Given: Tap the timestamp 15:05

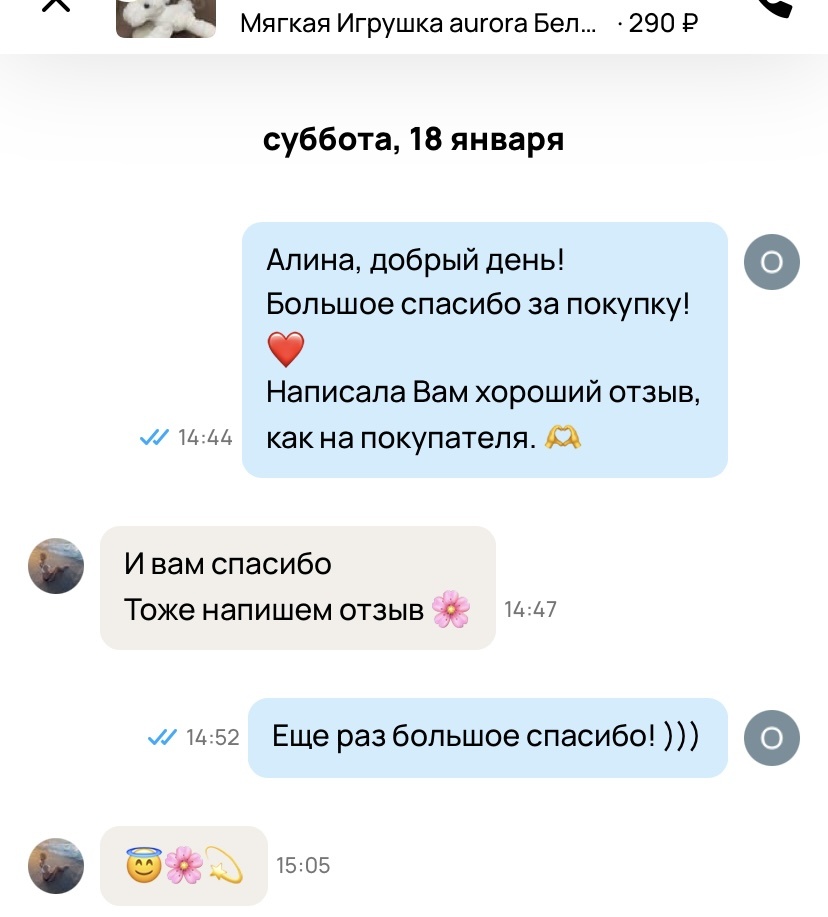Looking at the screenshot, I should [304, 866].
